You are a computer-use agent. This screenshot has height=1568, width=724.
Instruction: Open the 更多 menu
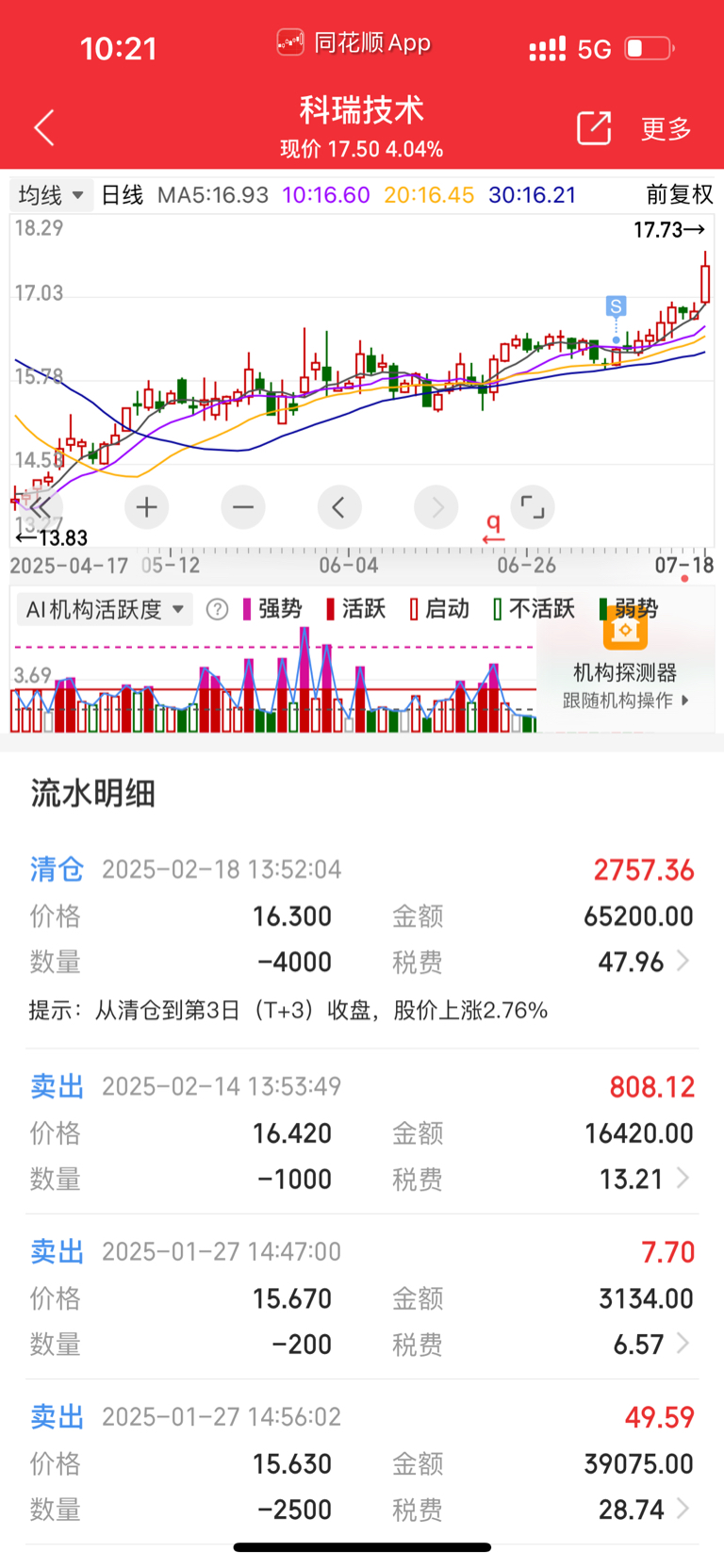pos(666,129)
